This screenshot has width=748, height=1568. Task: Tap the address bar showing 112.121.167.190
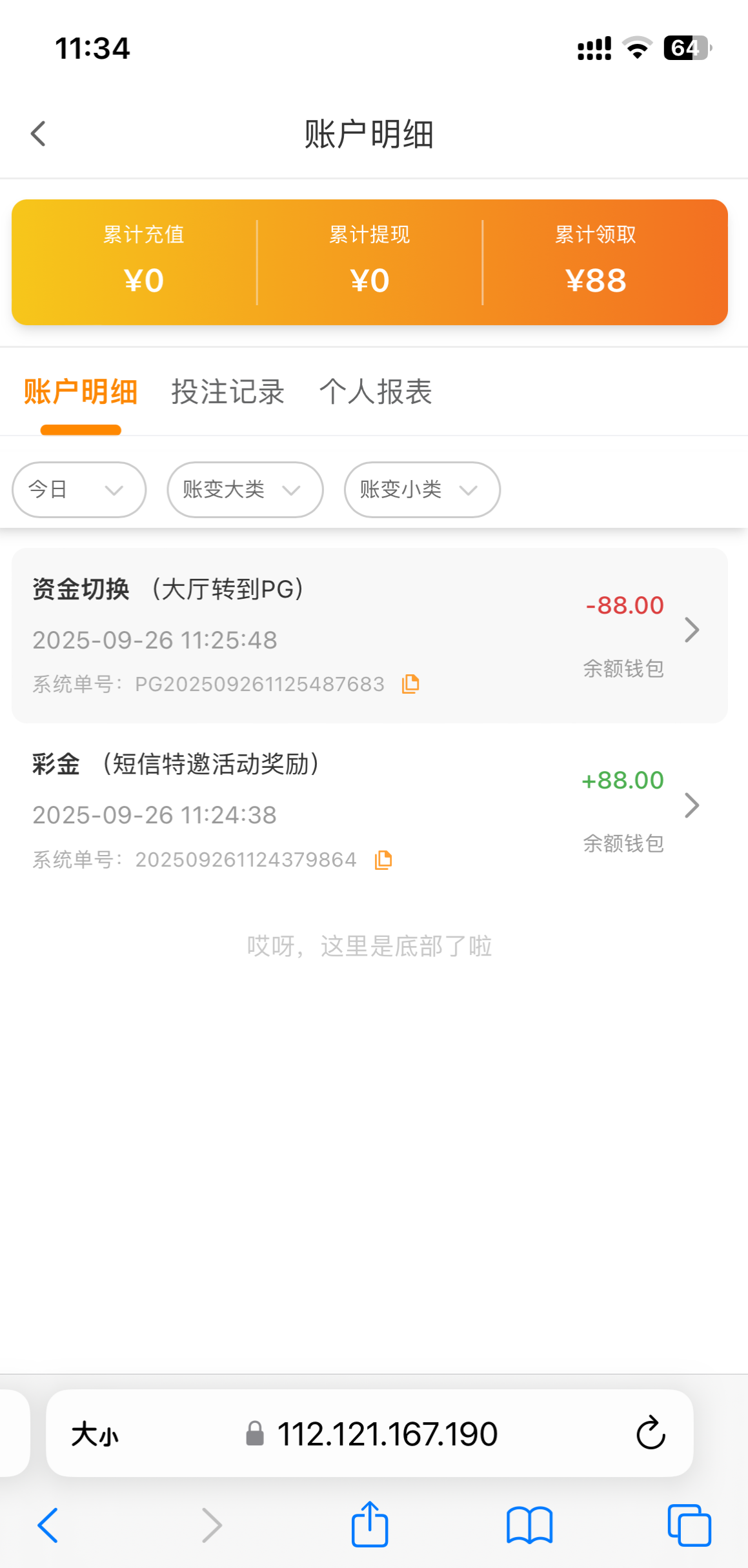[x=386, y=1434]
